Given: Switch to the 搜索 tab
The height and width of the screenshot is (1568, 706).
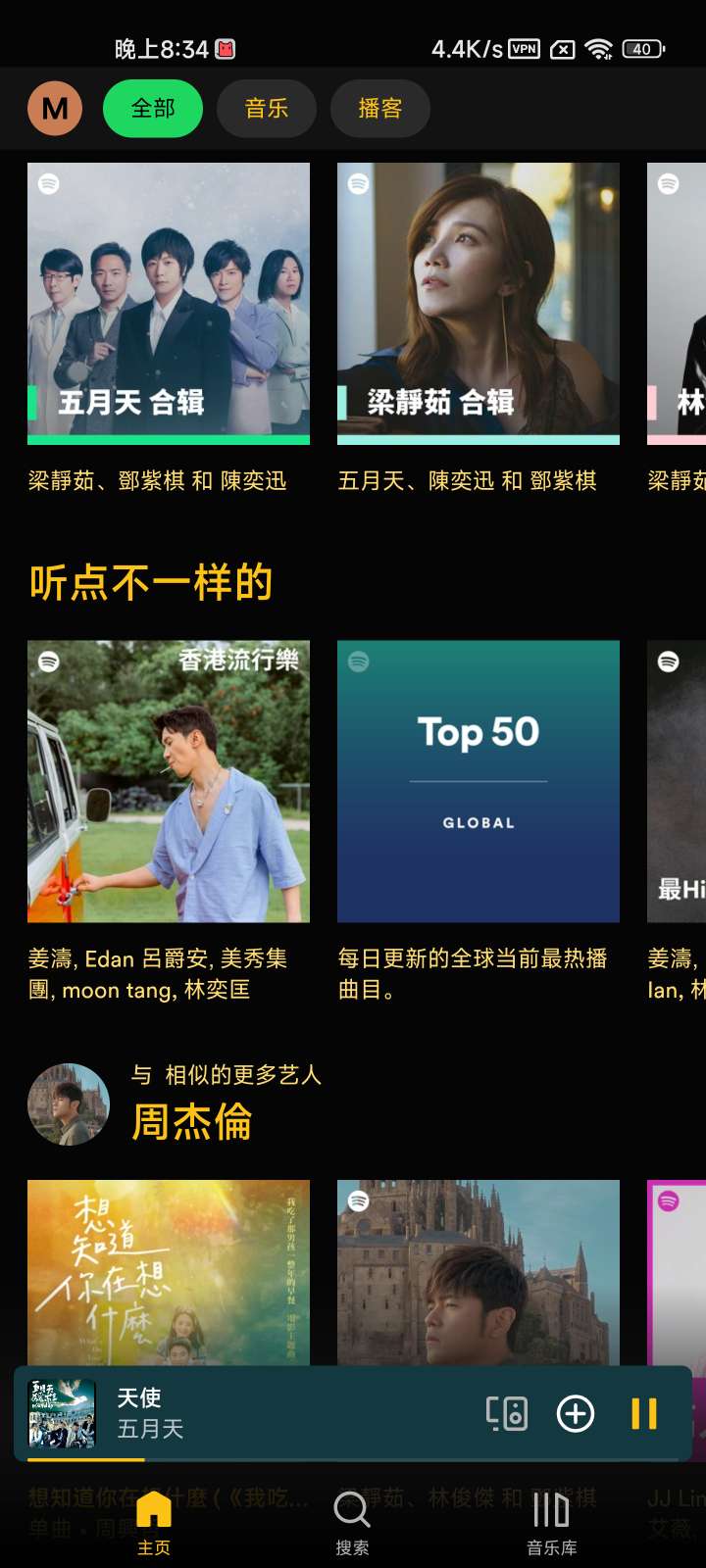Looking at the screenshot, I should click(352, 1523).
